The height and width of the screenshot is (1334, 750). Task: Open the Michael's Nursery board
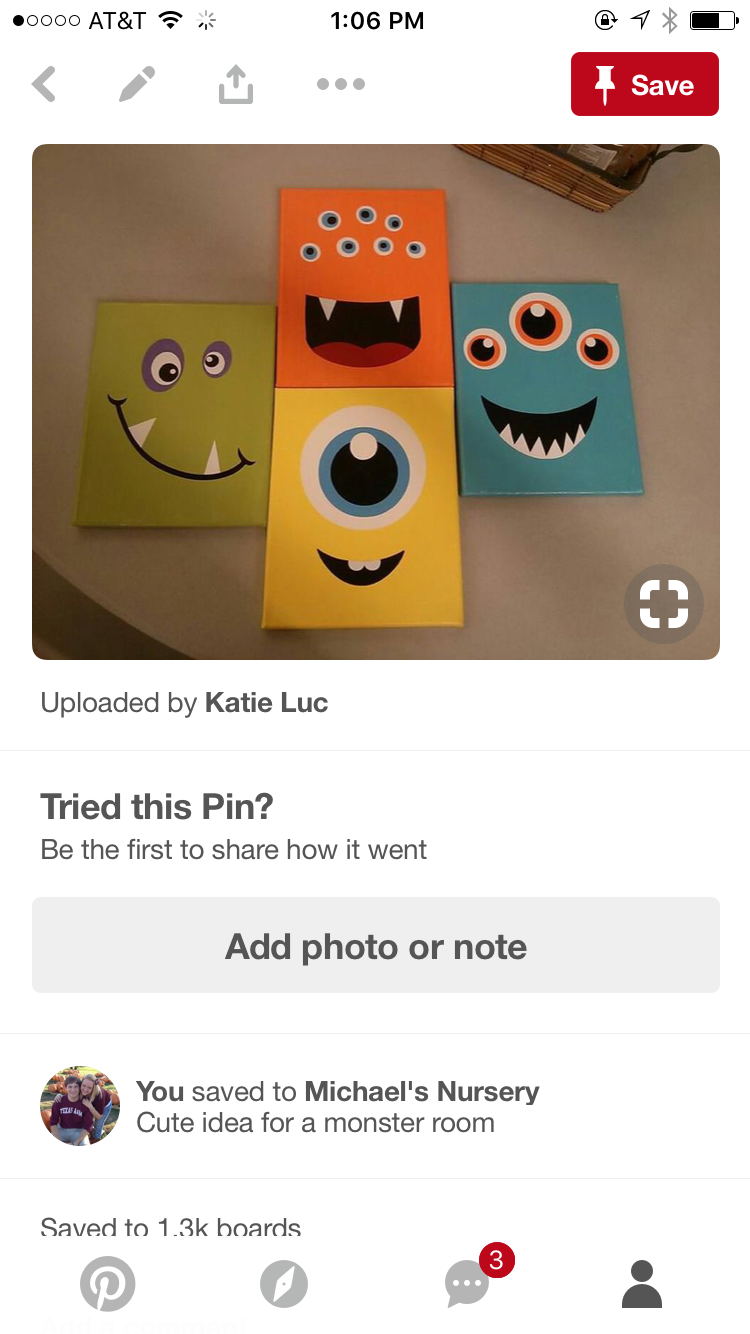421,1091
